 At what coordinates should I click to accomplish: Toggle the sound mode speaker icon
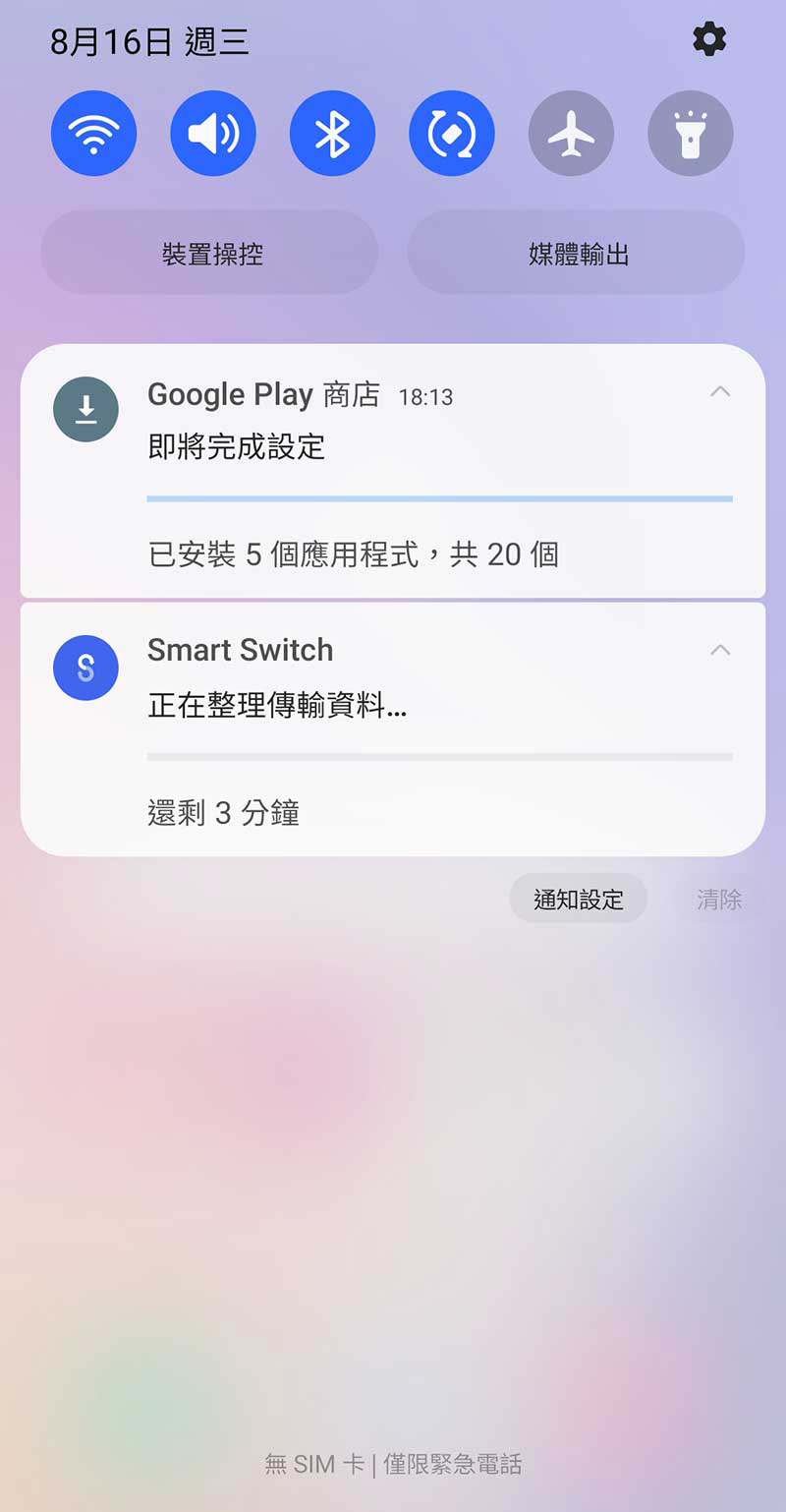(213, 134)
